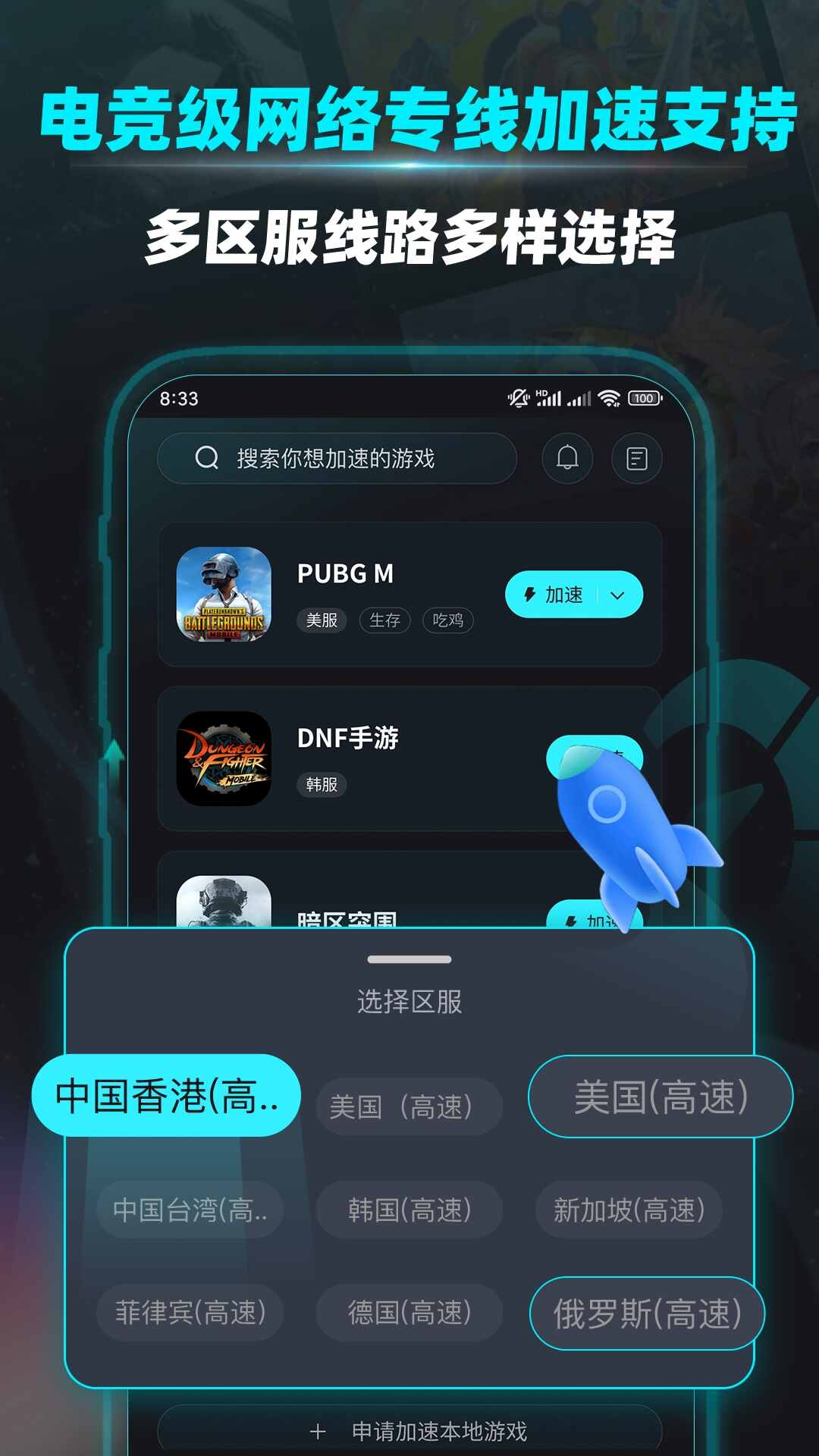Expand the dropdown arrow next to PUBG M's 加速 button

click(618, 594)
